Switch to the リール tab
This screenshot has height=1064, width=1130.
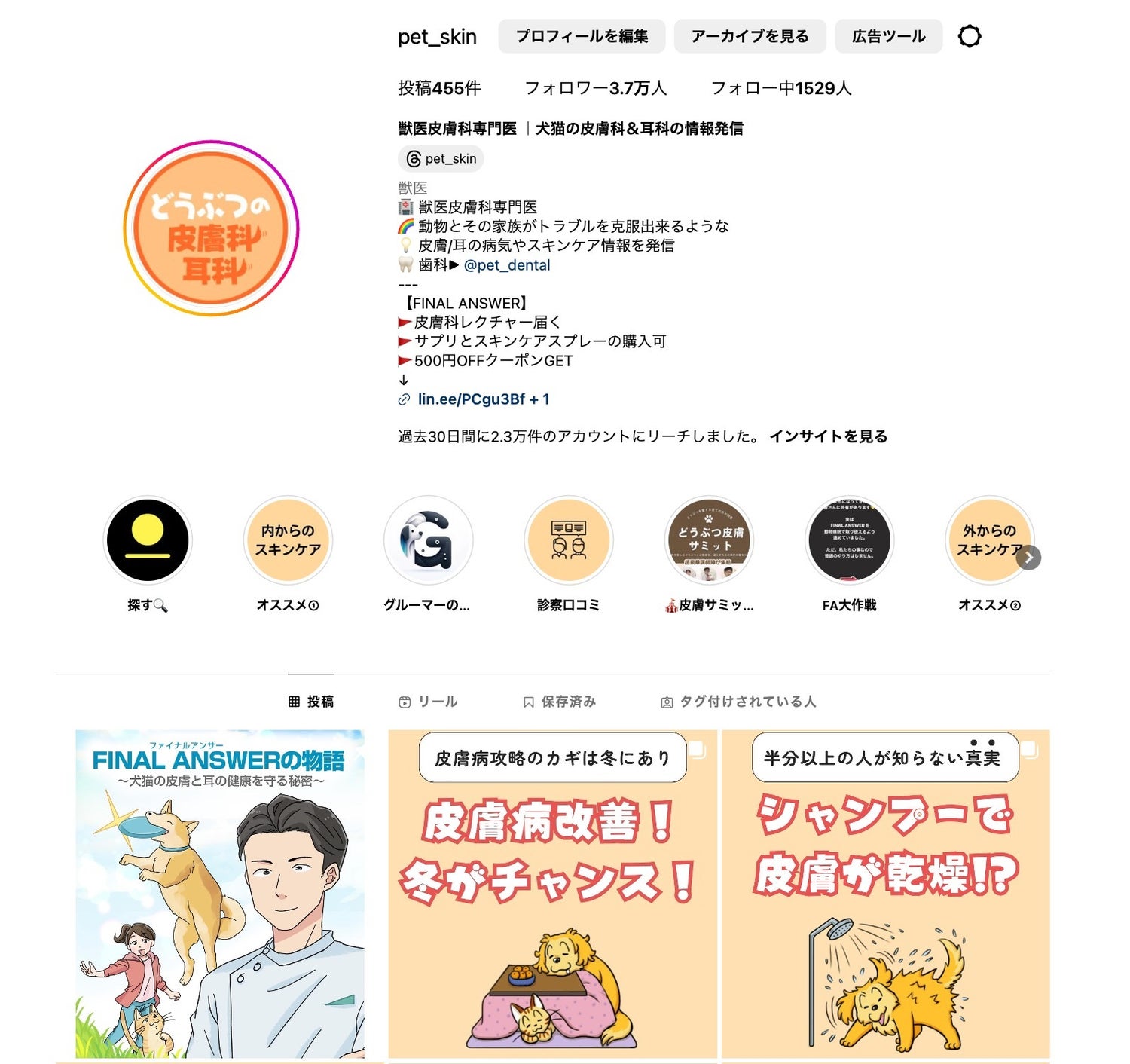coord(428,702)
